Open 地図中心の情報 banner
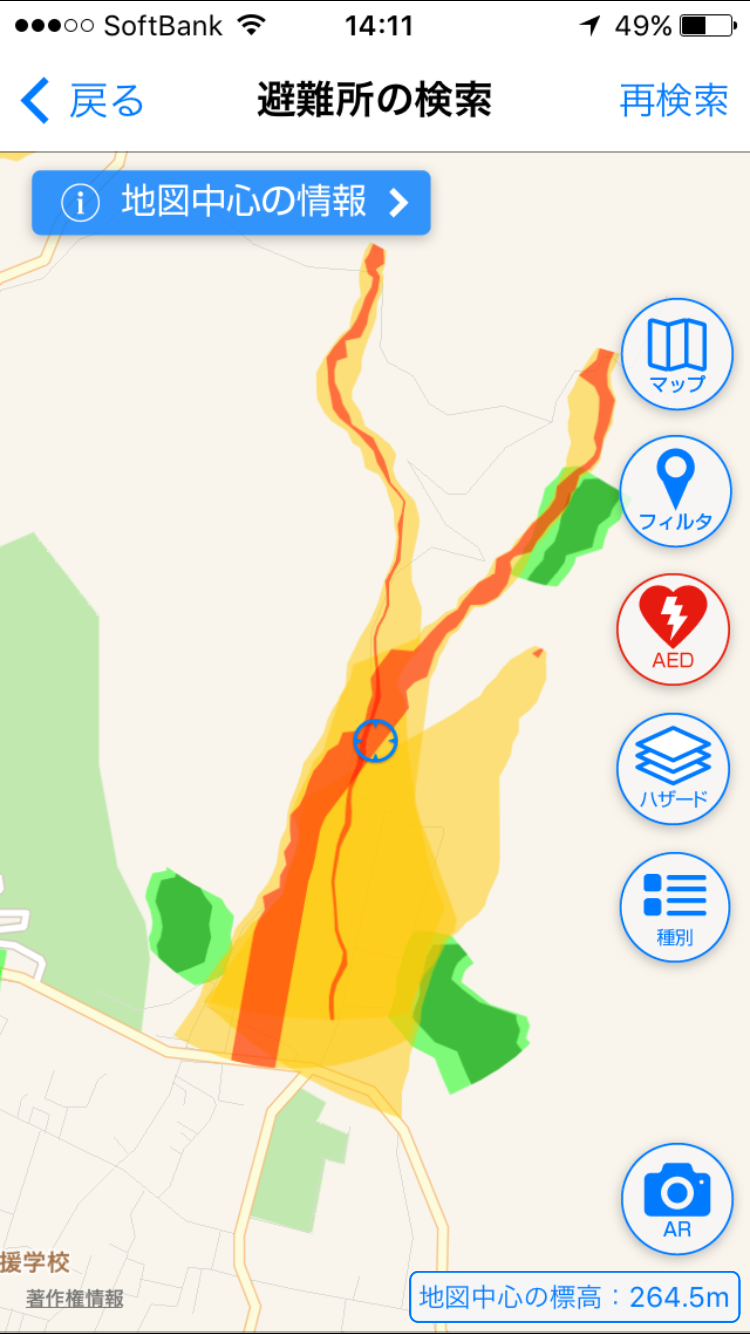 (231, 203)
